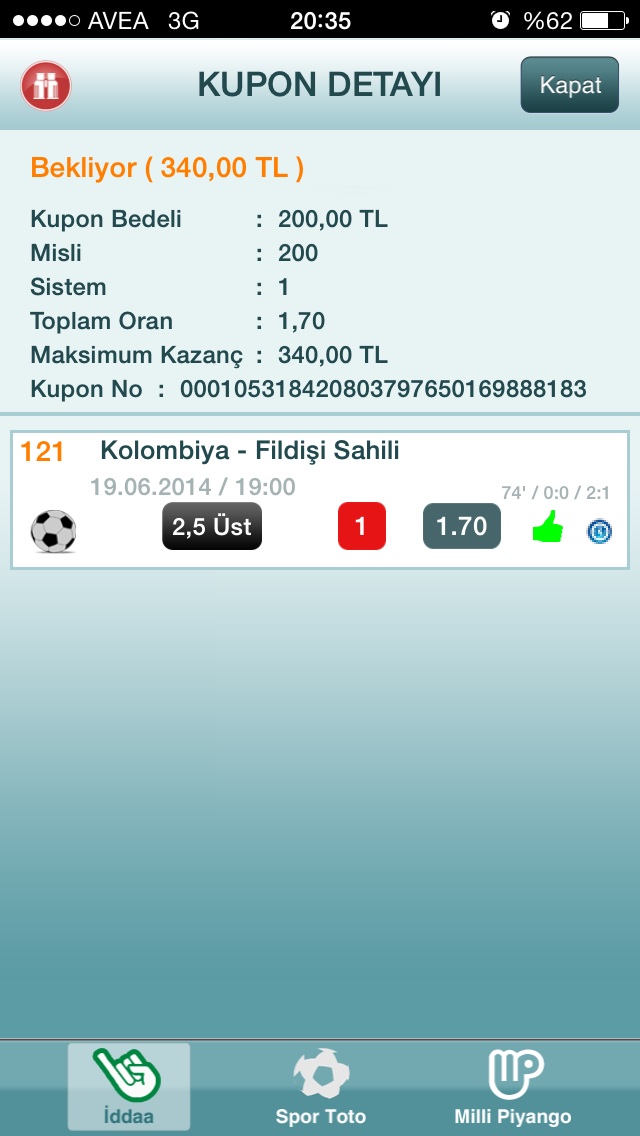Tap the blue round icon on match 121
This screenshot has height=1136, width=640.
(x=599, y=532)
